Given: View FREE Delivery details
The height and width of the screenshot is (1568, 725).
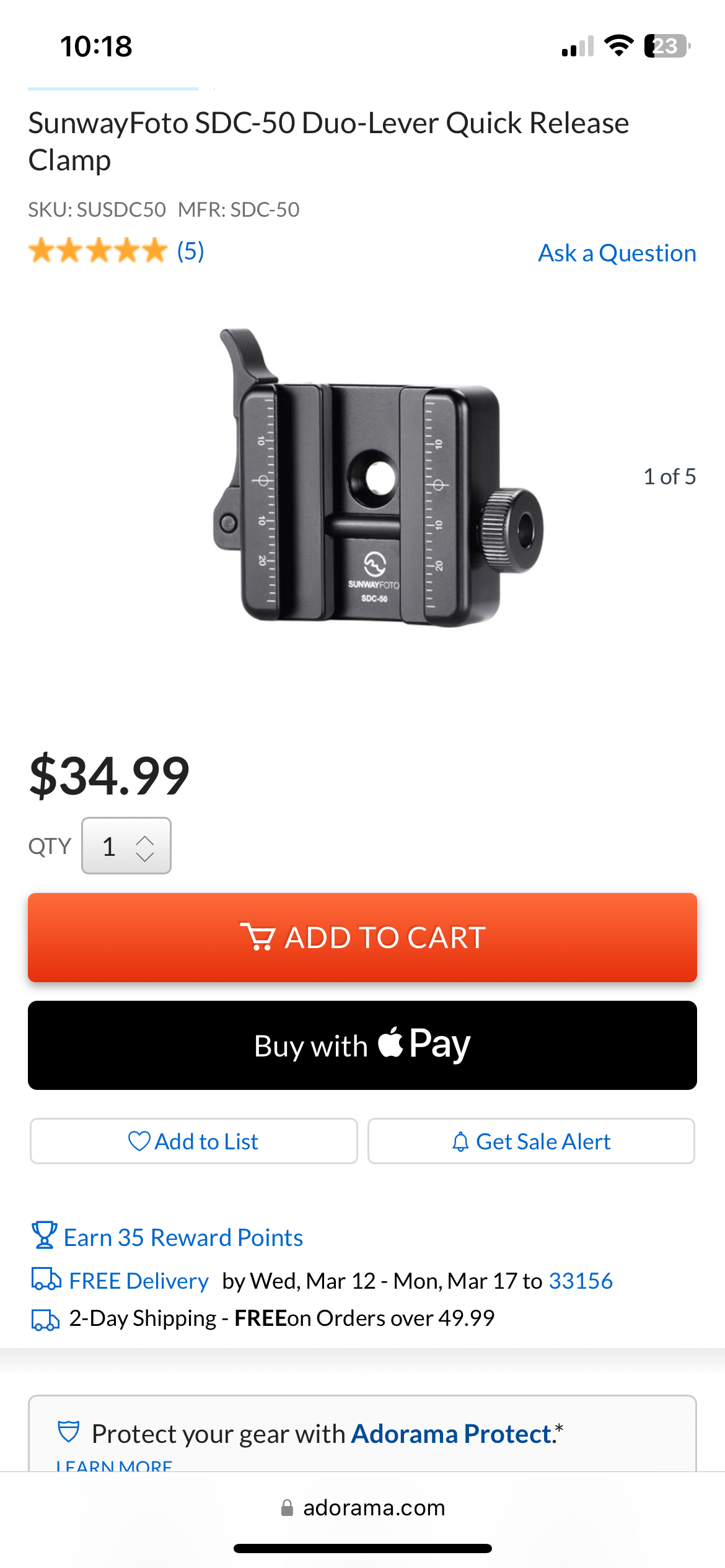Looking at the screenshot, I should point(138,1281).
